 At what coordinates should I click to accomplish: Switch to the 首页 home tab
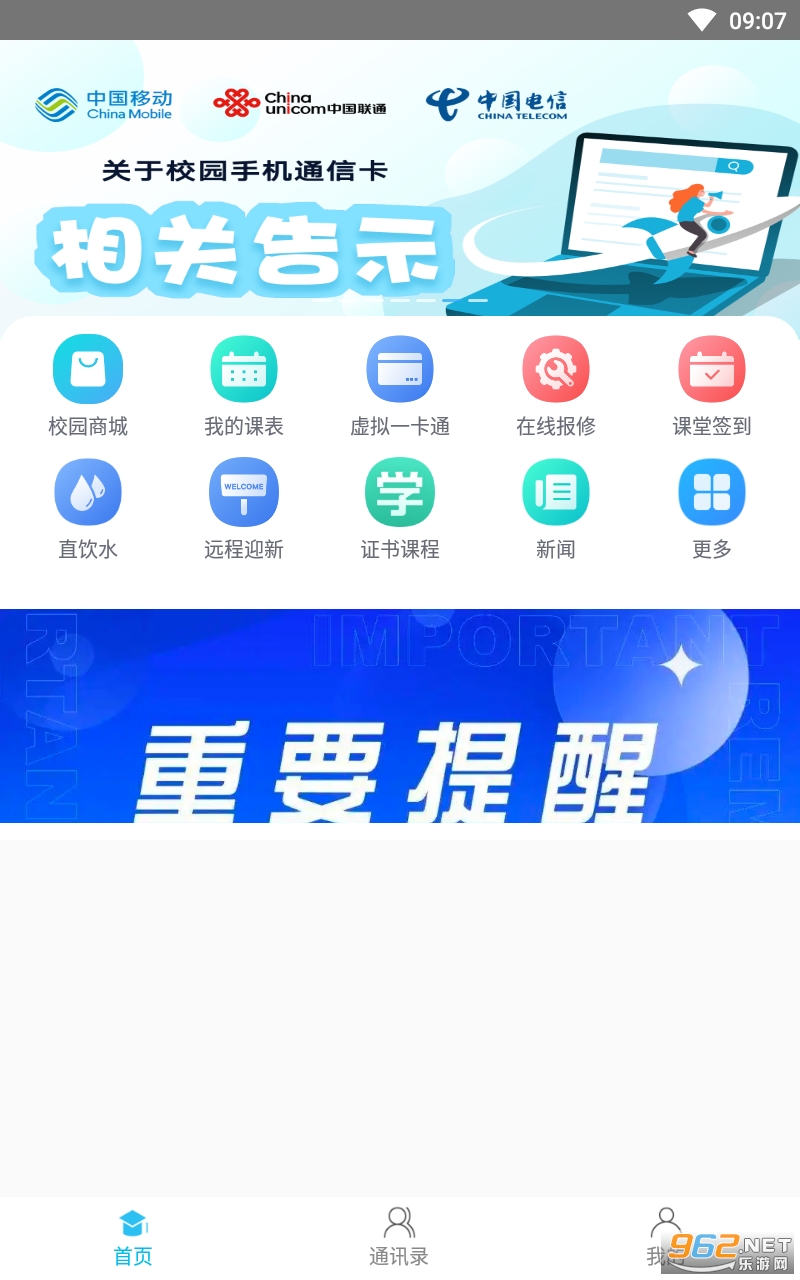(133, 1238)
